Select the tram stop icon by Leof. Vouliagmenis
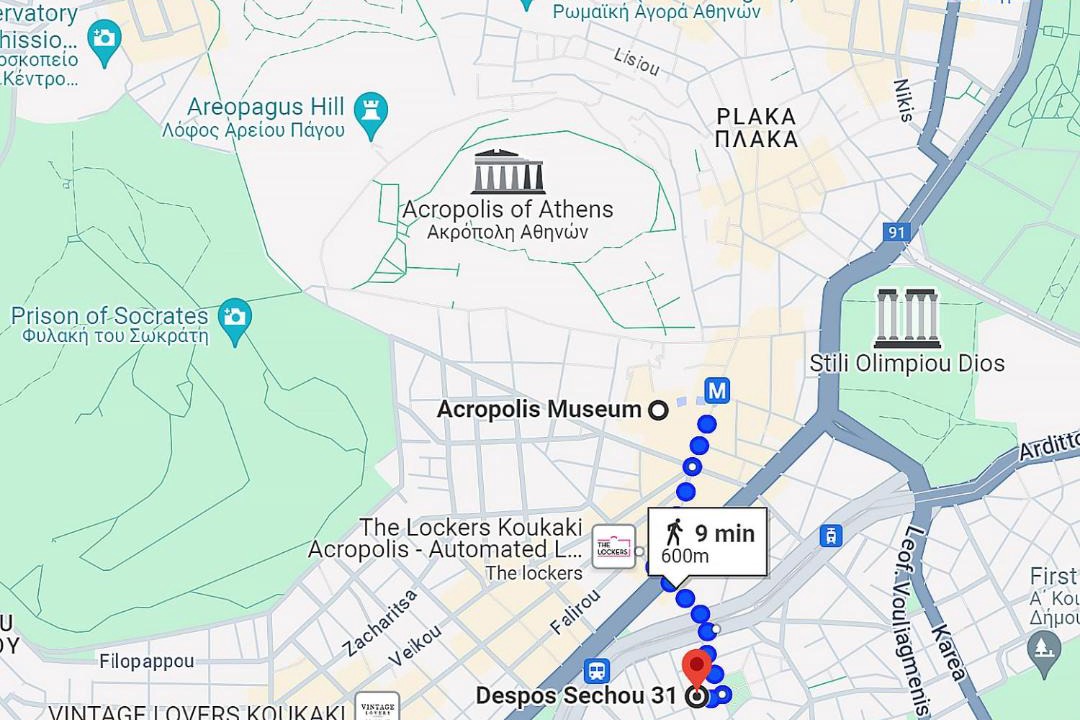 click(830, 535)
